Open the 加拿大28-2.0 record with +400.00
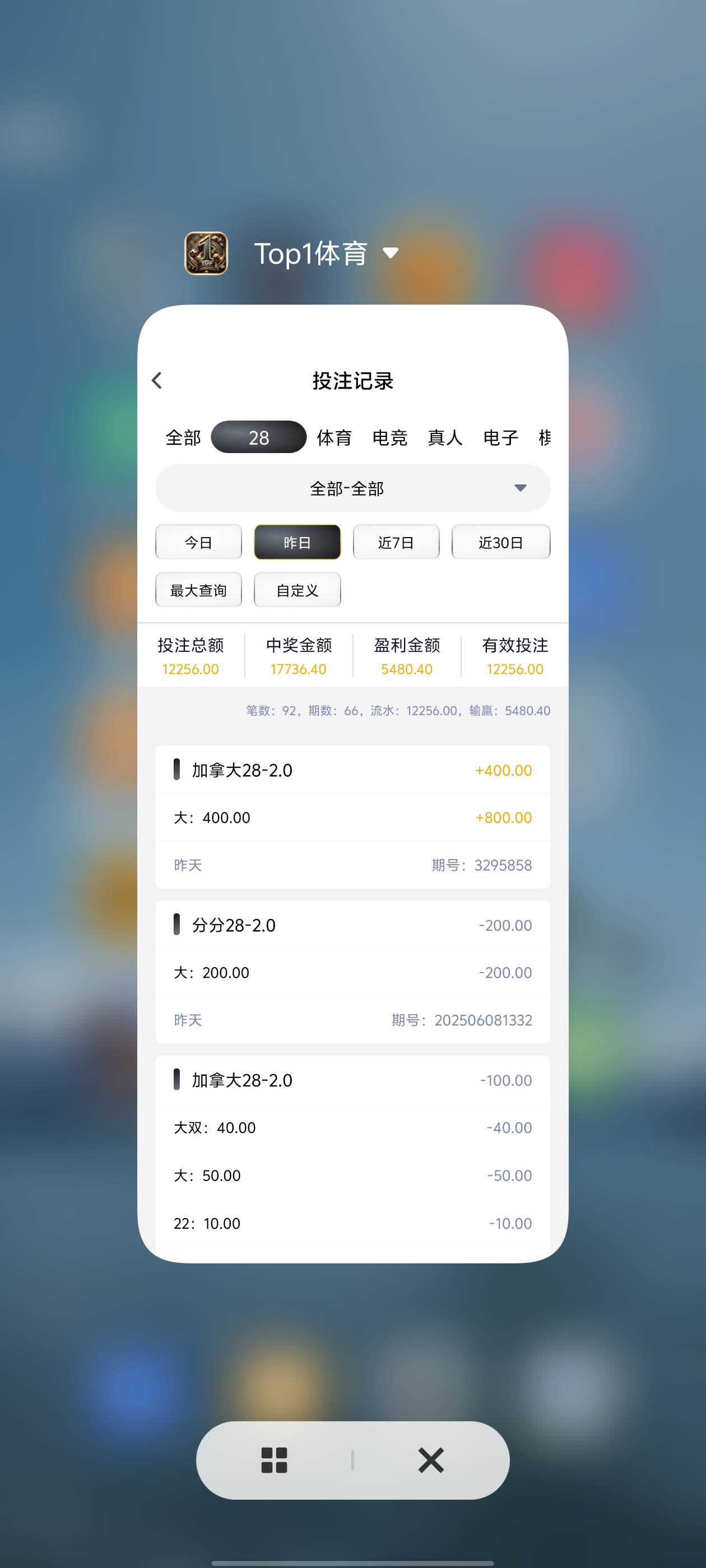Screen dimensions: 706x1568 [352, 770]
